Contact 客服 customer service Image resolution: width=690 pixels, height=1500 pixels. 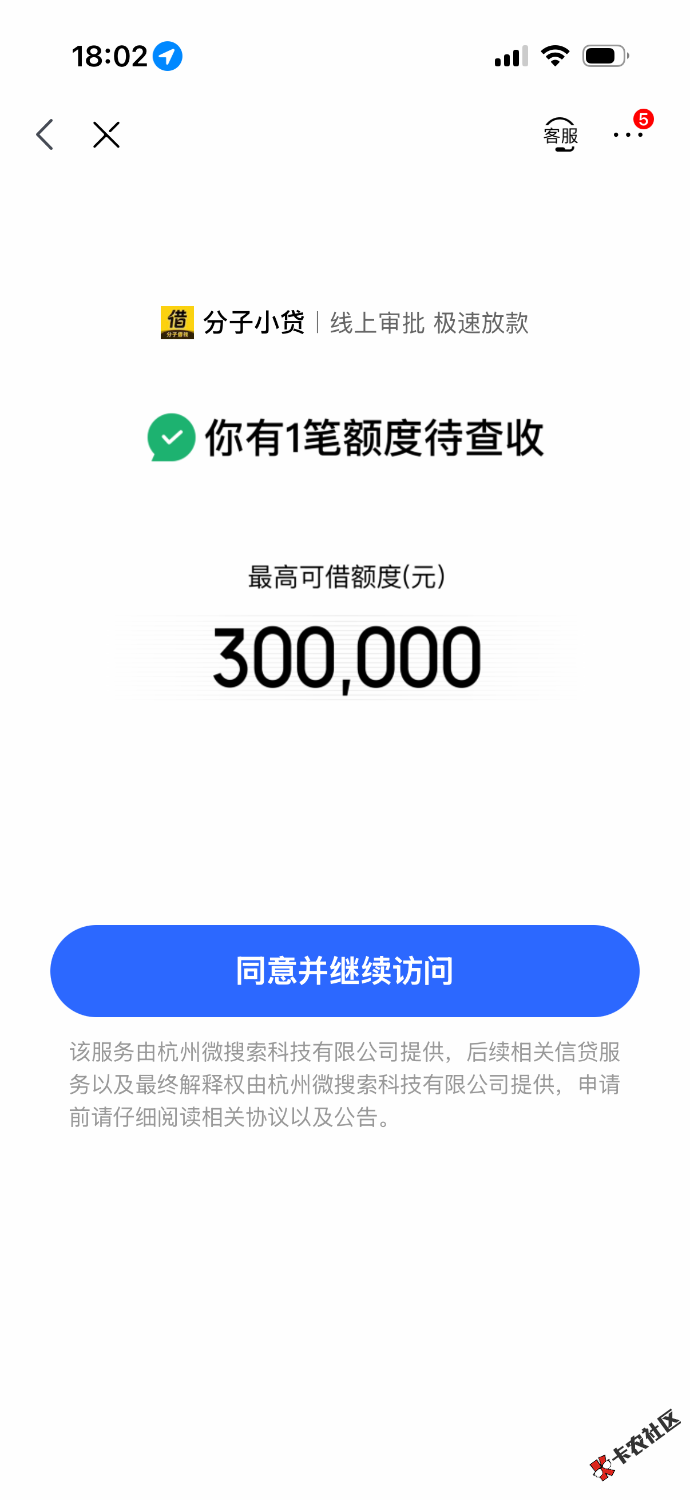click(x=560, y=134)
